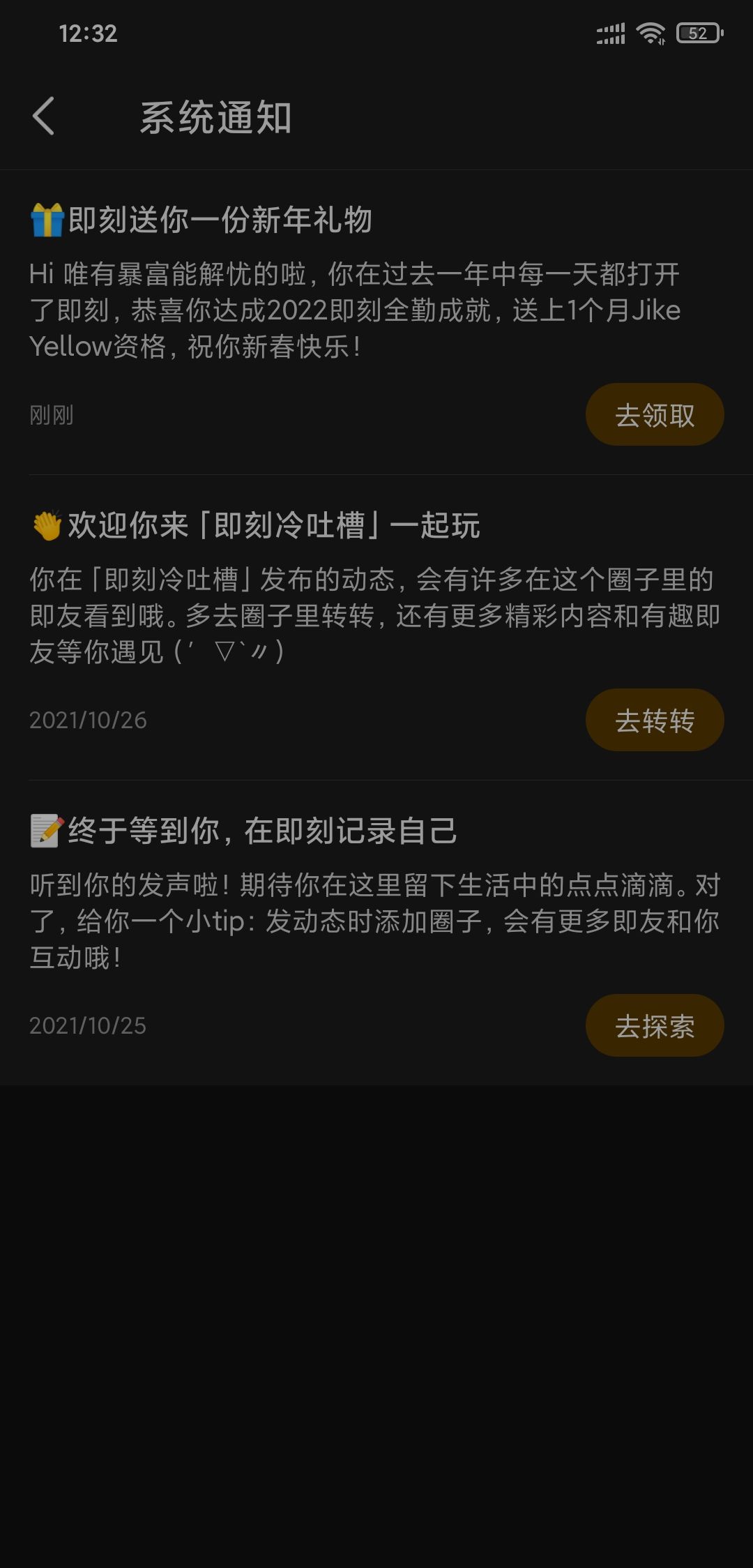This screenshot has height=1568, width=753.
Task: Open the 终于等到你，在即刻记录自己 notification
Action: (376, 933)
